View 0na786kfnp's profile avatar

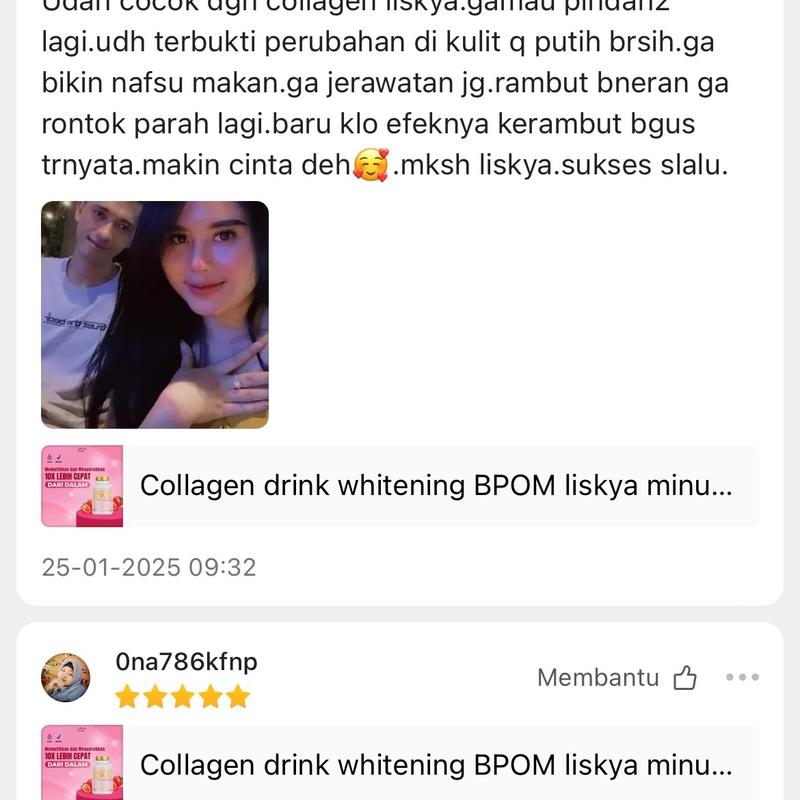66,678
